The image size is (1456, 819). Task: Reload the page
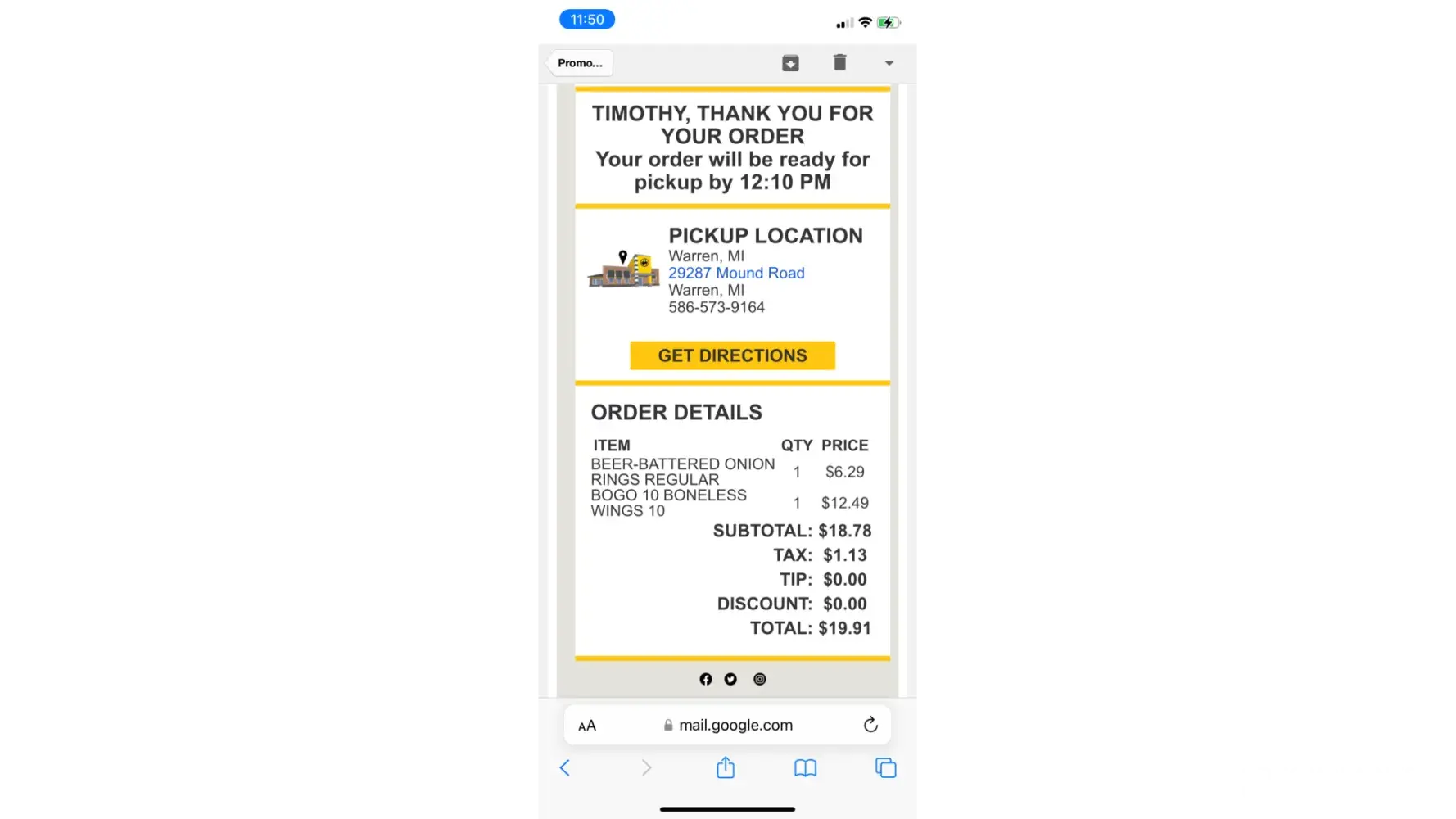[870, 725]
